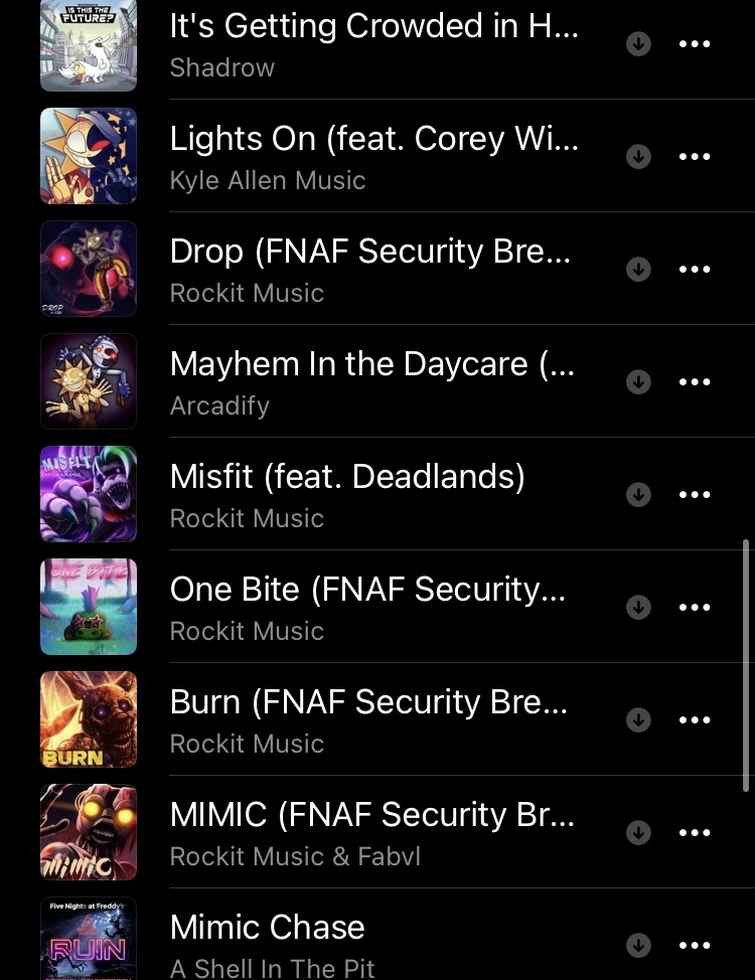Download "Drop" by Rockit Music
The image size is (755, 980).
click(x=638, y=269)
